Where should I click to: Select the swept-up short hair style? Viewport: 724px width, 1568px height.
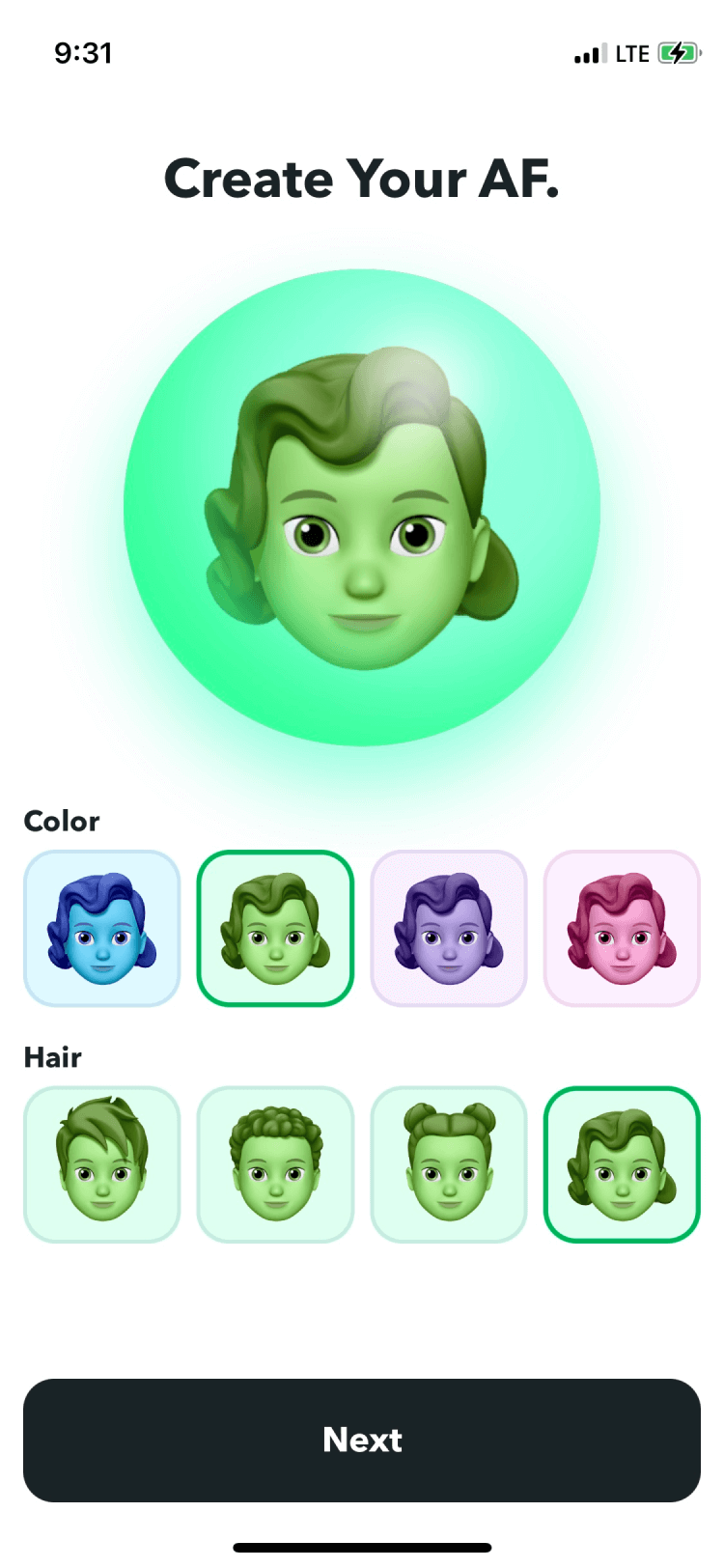(101, 1164)
